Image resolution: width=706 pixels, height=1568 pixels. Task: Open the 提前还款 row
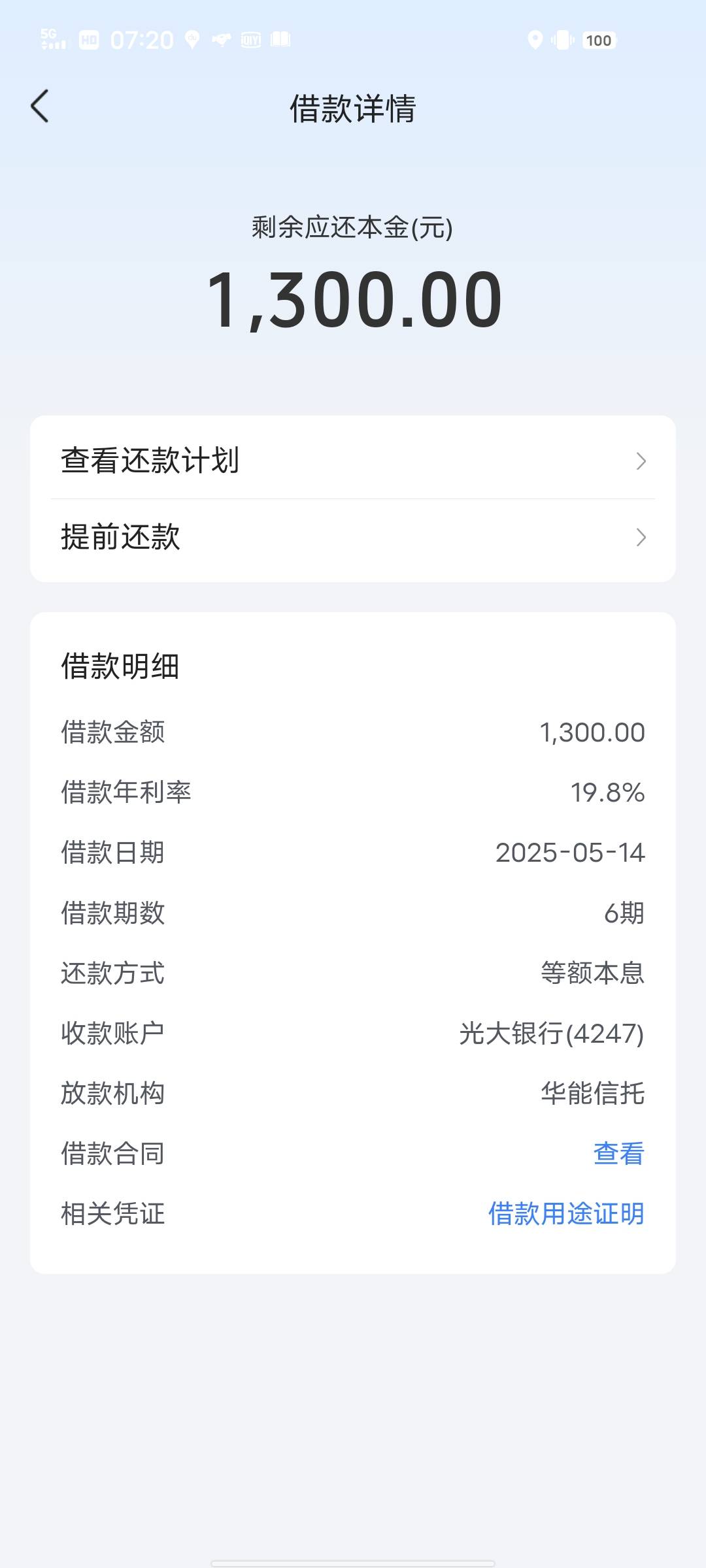coord(353,537)
